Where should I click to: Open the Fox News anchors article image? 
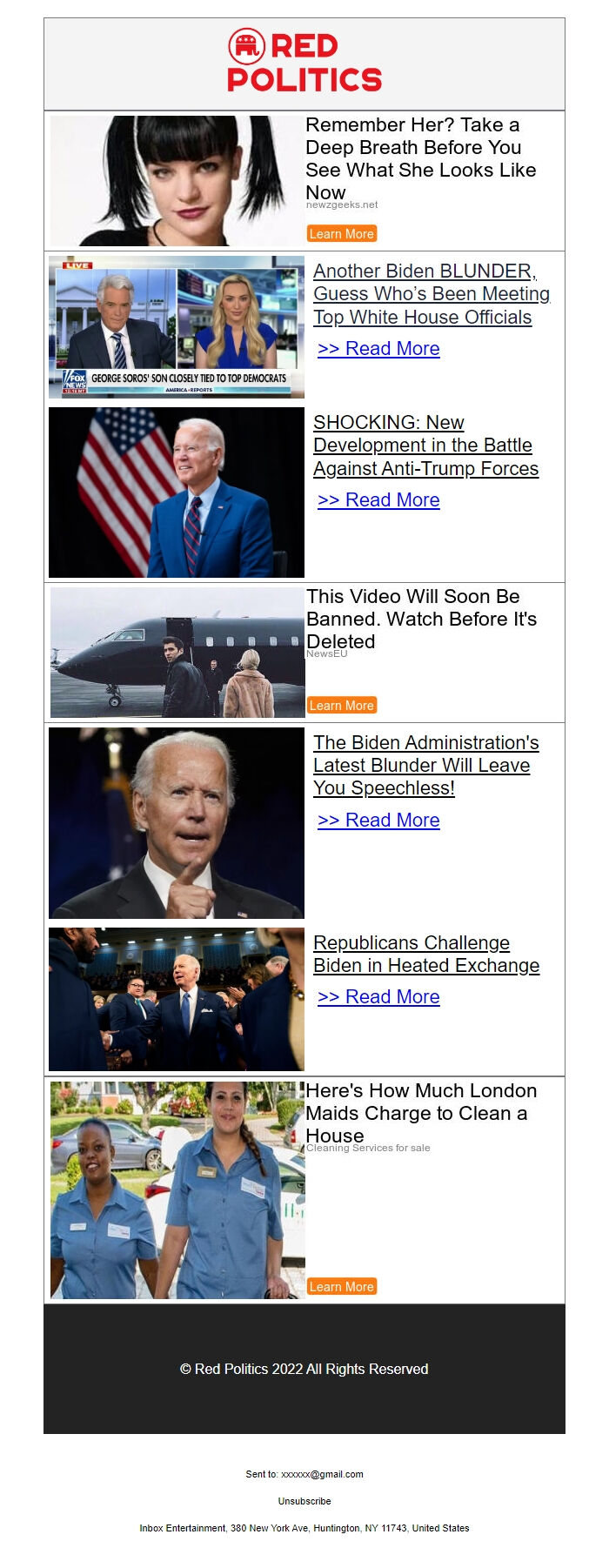pos(177,327)
